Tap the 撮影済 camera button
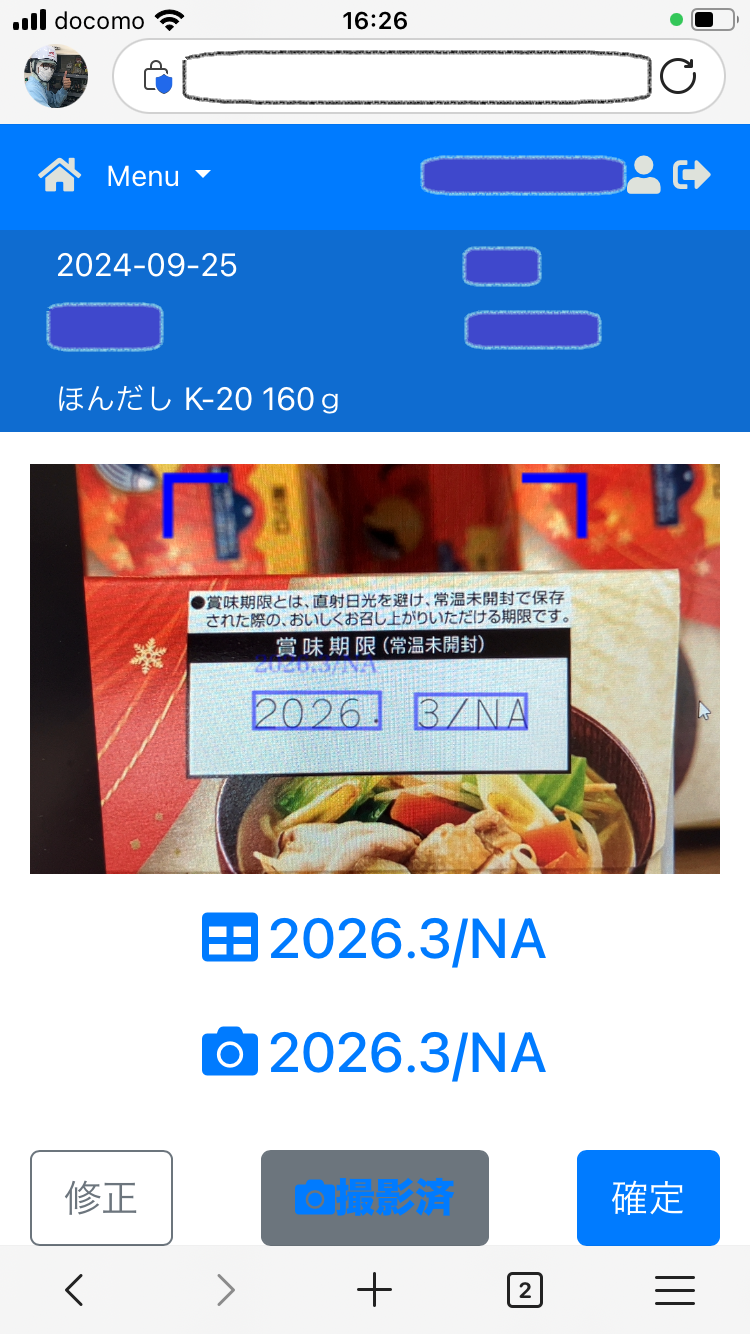The width and height of the screenshot is (750, 1334). pos(375,1198)
